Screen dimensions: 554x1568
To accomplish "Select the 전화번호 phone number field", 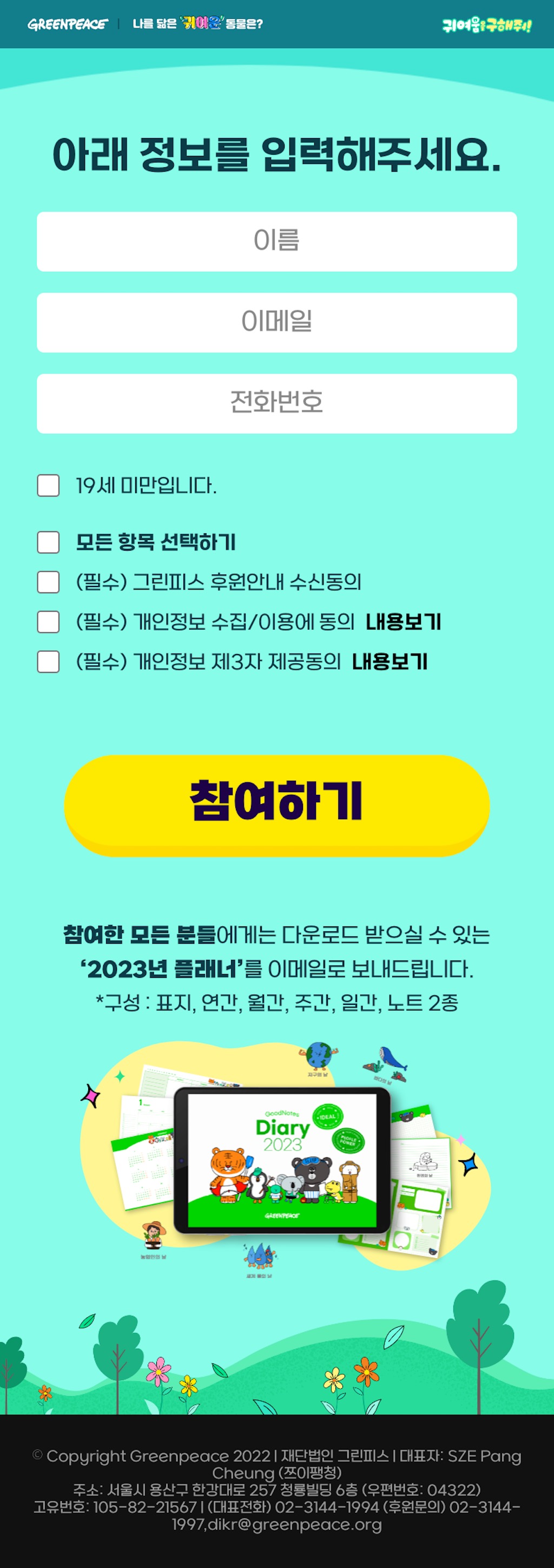I will tap(276, 403).
